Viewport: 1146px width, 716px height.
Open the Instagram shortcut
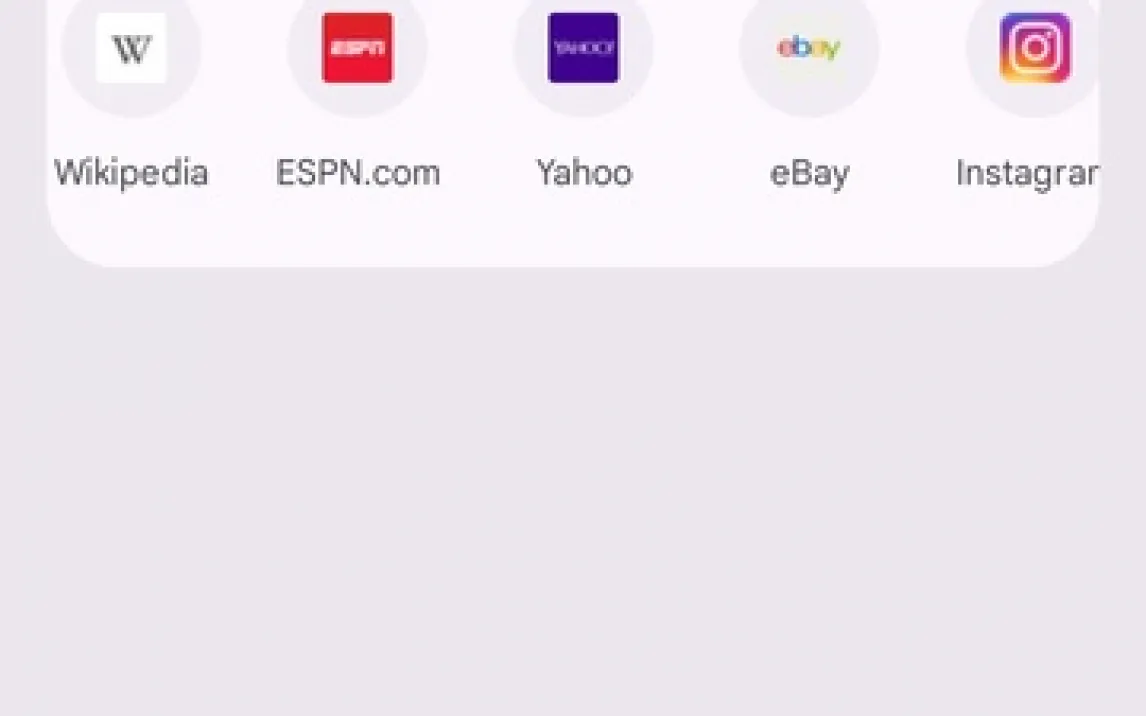tap(1034, 50)
